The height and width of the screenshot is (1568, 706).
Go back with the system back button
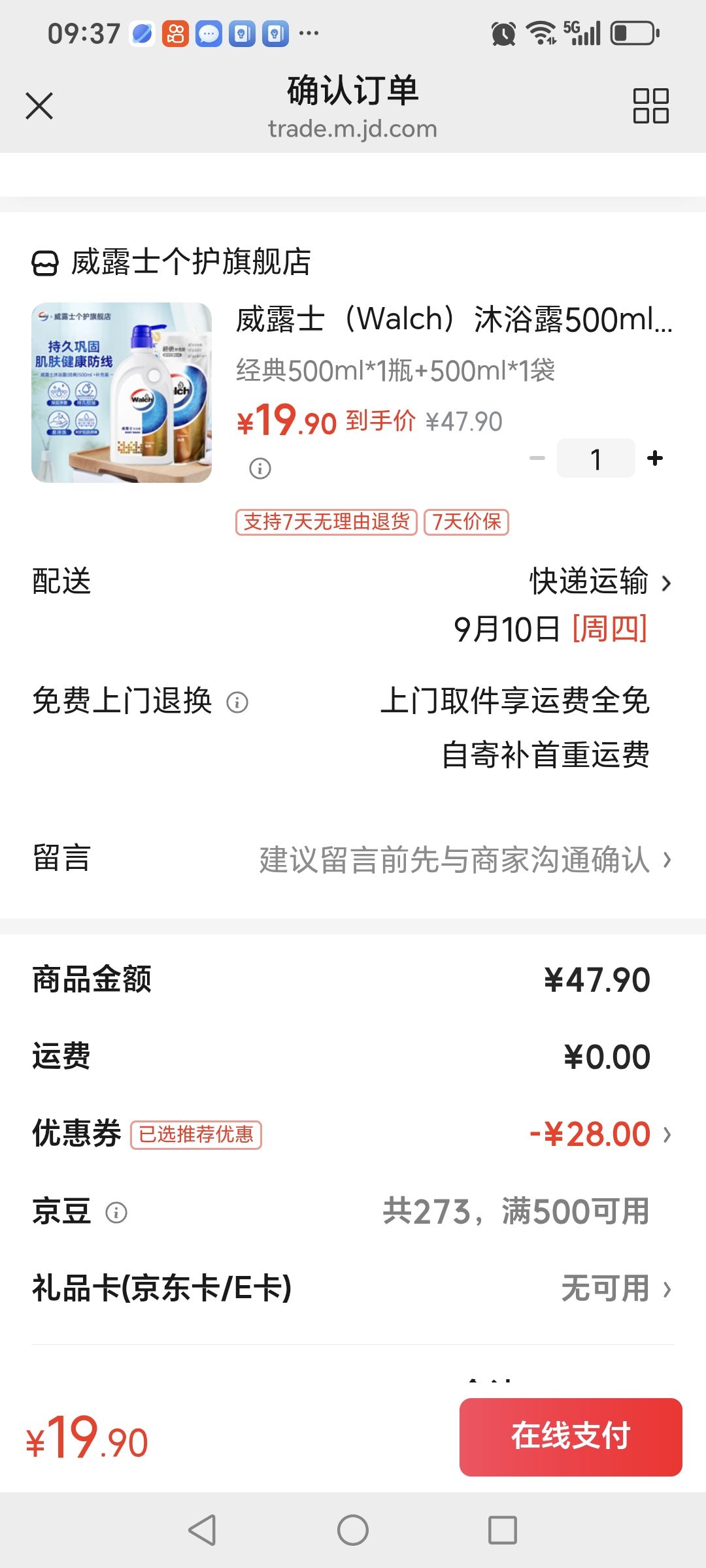point(202,1530)
